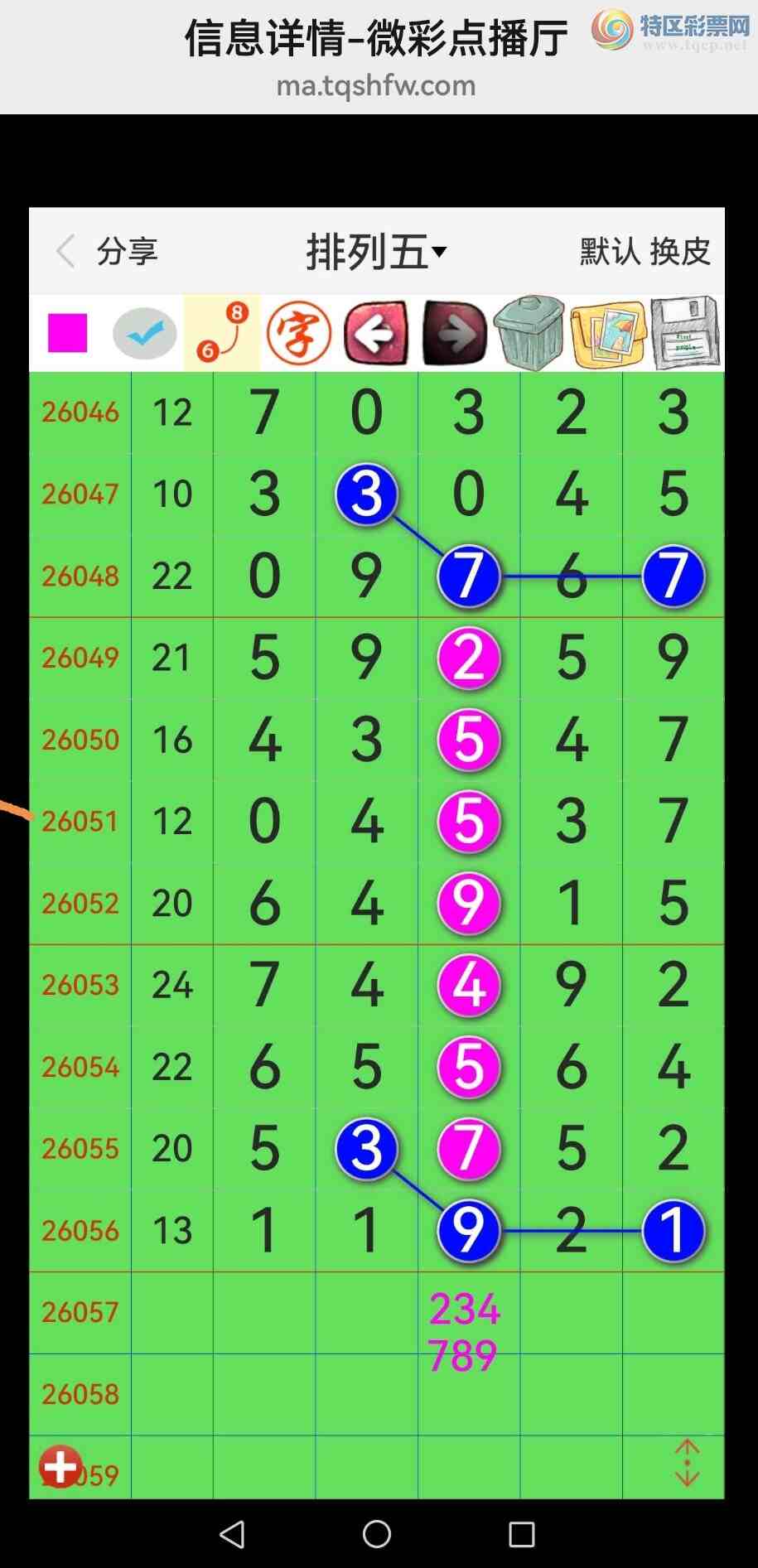
Task: Select the number connecting line tool
Action: coord(222,333)
